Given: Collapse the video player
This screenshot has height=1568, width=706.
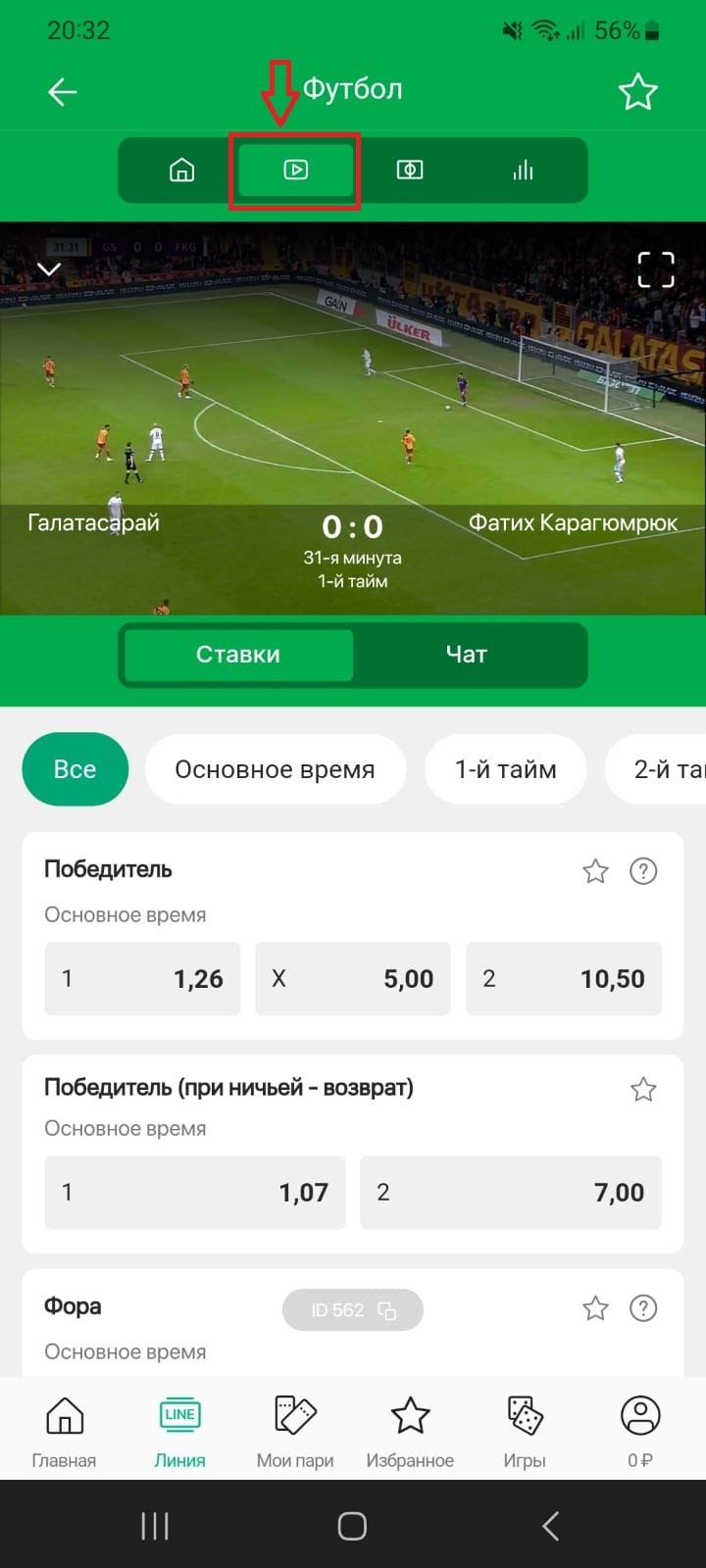Looking at the screenshot, I should (49, 269).
